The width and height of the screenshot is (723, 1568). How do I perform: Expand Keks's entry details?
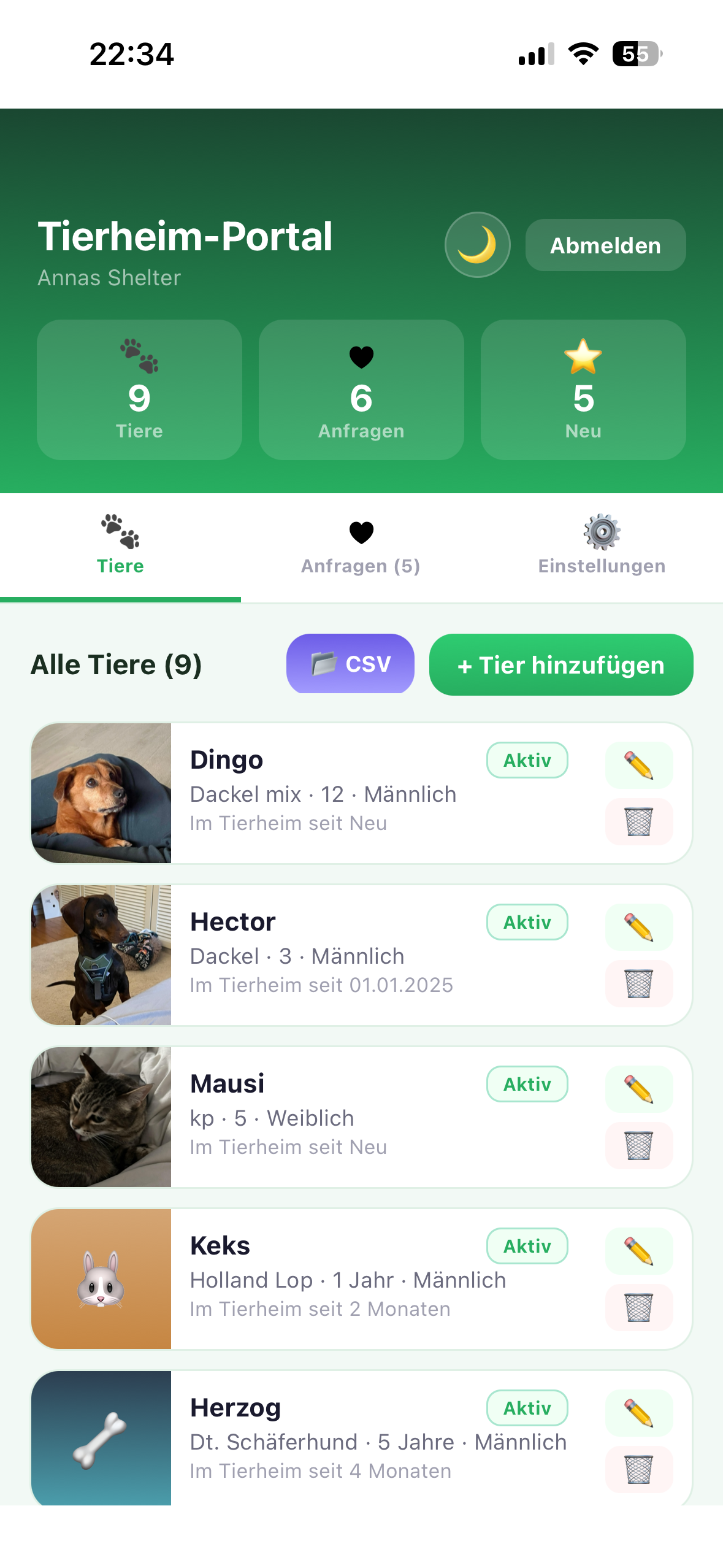(x=307, y=1279)
